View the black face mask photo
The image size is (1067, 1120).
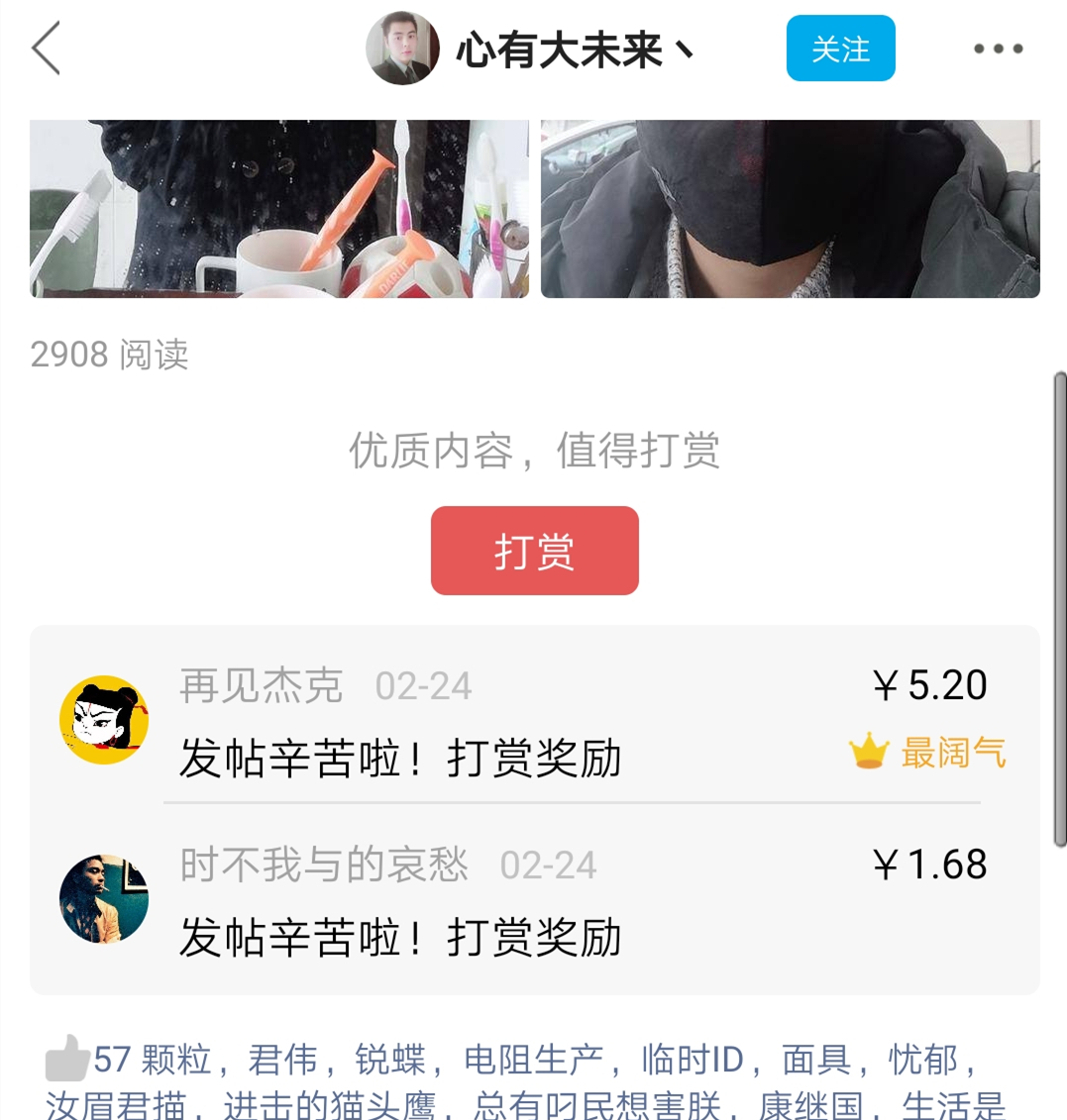pos(790,209)
